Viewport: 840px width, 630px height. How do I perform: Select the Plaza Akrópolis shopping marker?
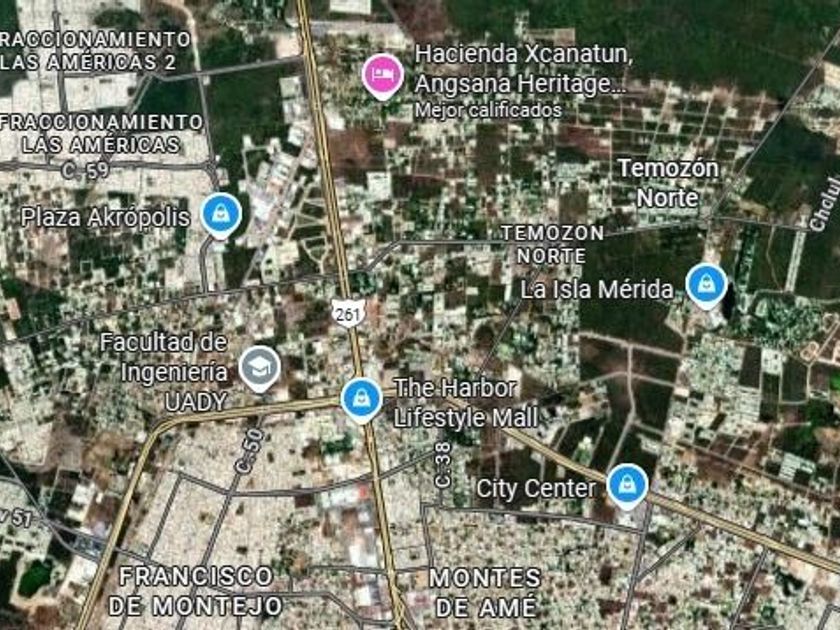(221, 214)
